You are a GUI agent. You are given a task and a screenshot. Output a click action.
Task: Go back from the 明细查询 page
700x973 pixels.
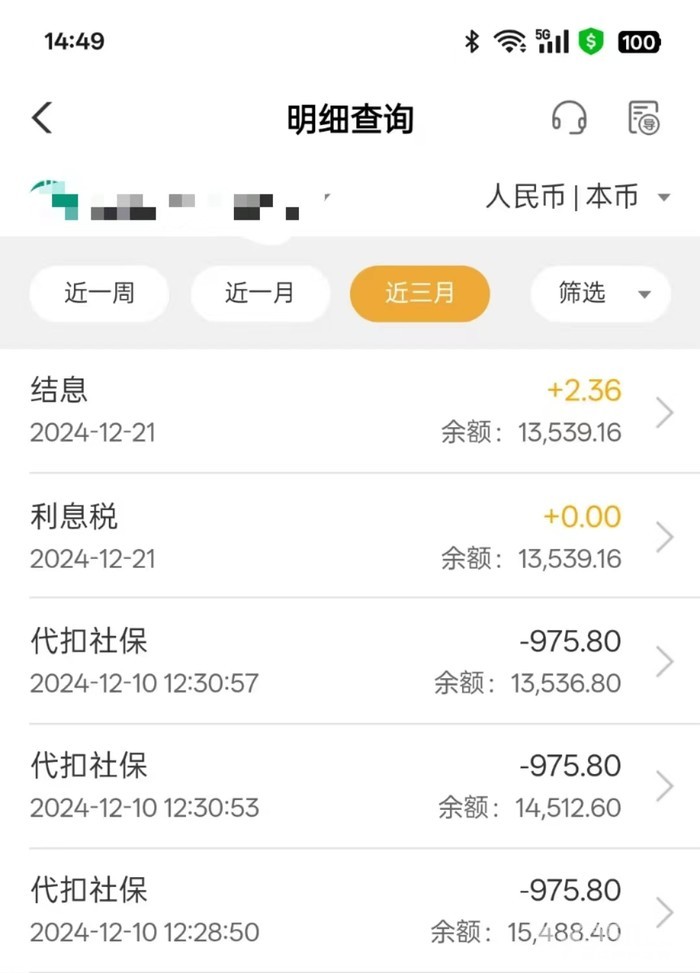pos(42,118)
